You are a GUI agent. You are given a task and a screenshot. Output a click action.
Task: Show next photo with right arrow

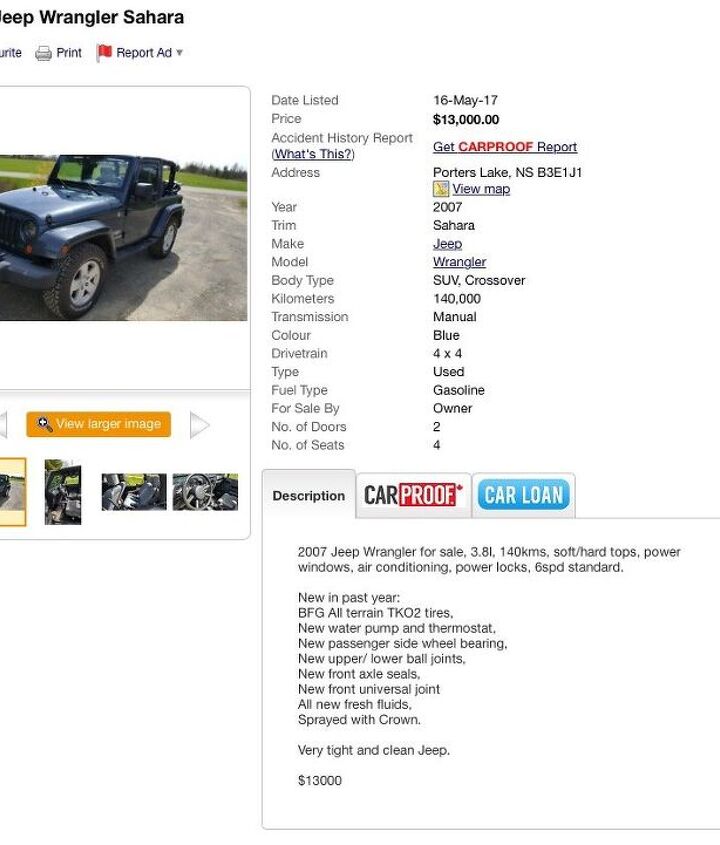200,425
